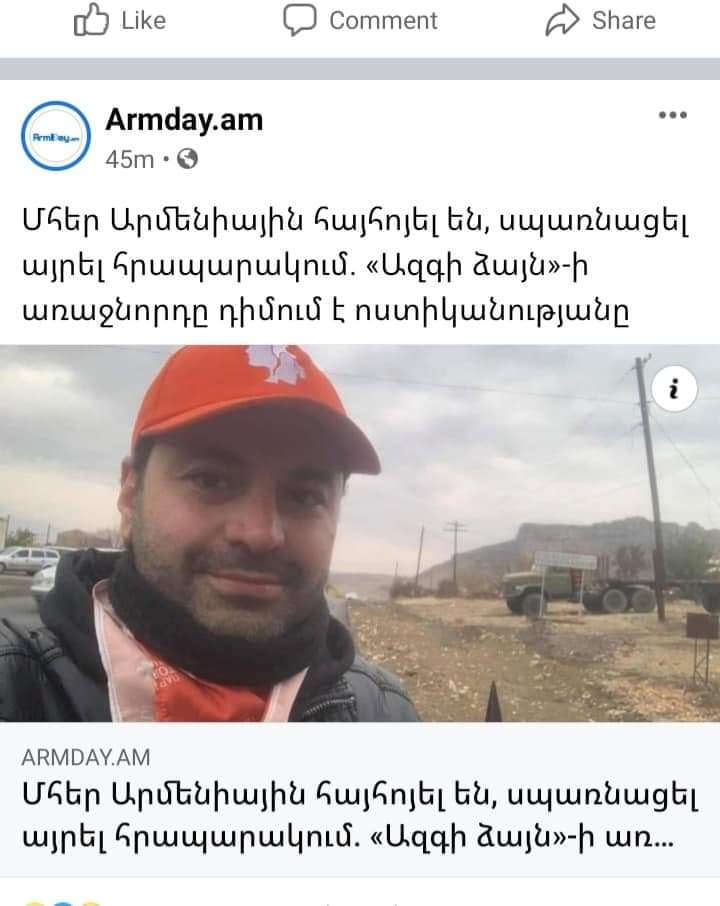This screenshot has height=906, width=720.
Task: Like the post above
Action: click(x=119, y=21)
